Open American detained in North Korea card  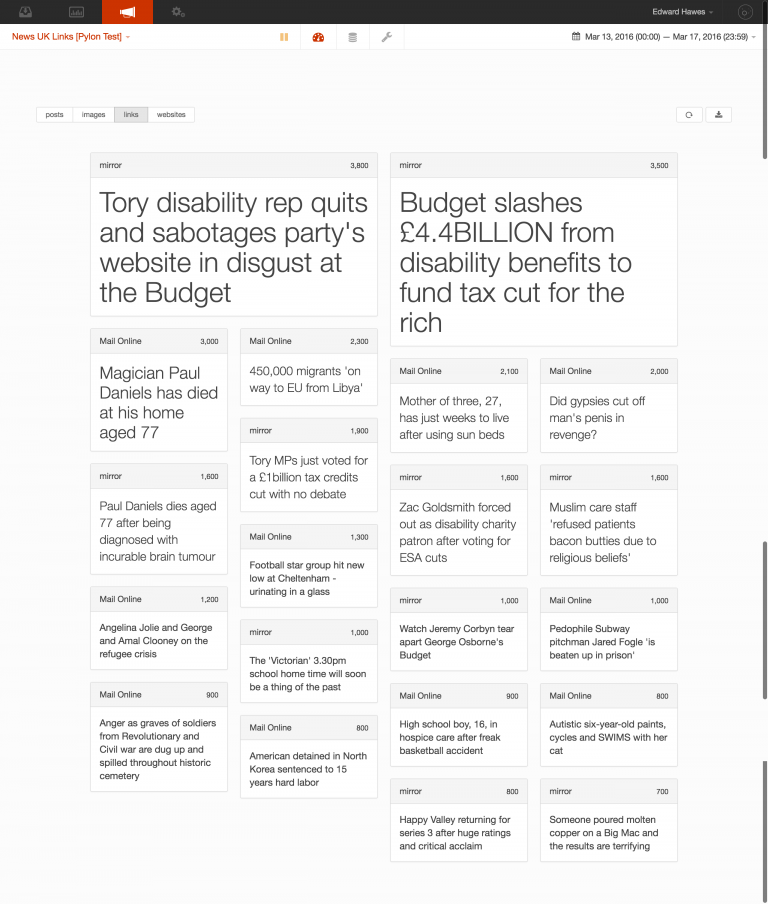coord(308,769)
